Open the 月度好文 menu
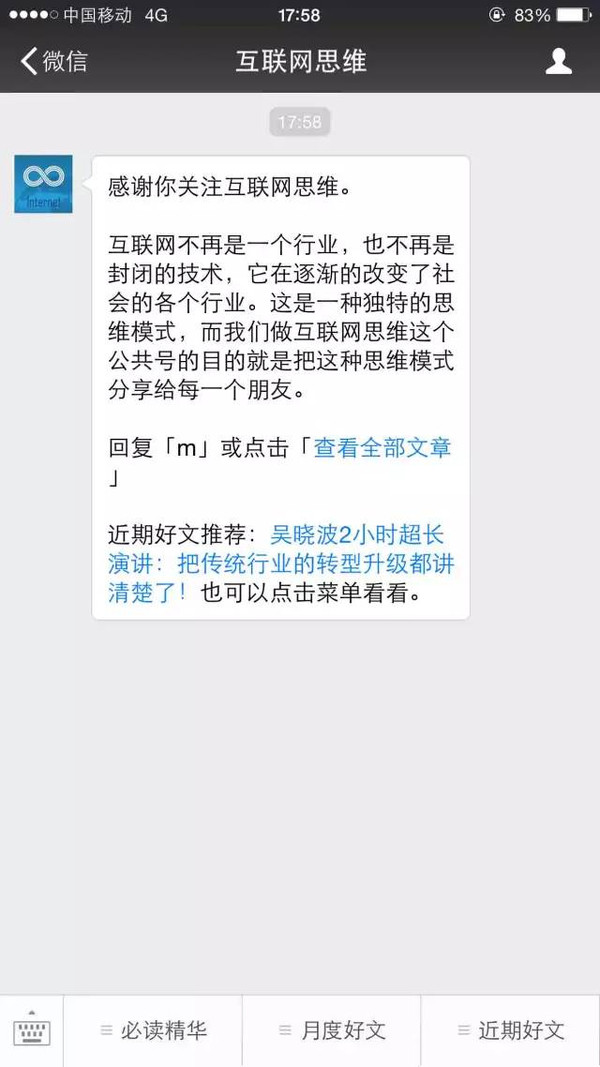Screen dimensions: 600x1067 (332, 1031)
